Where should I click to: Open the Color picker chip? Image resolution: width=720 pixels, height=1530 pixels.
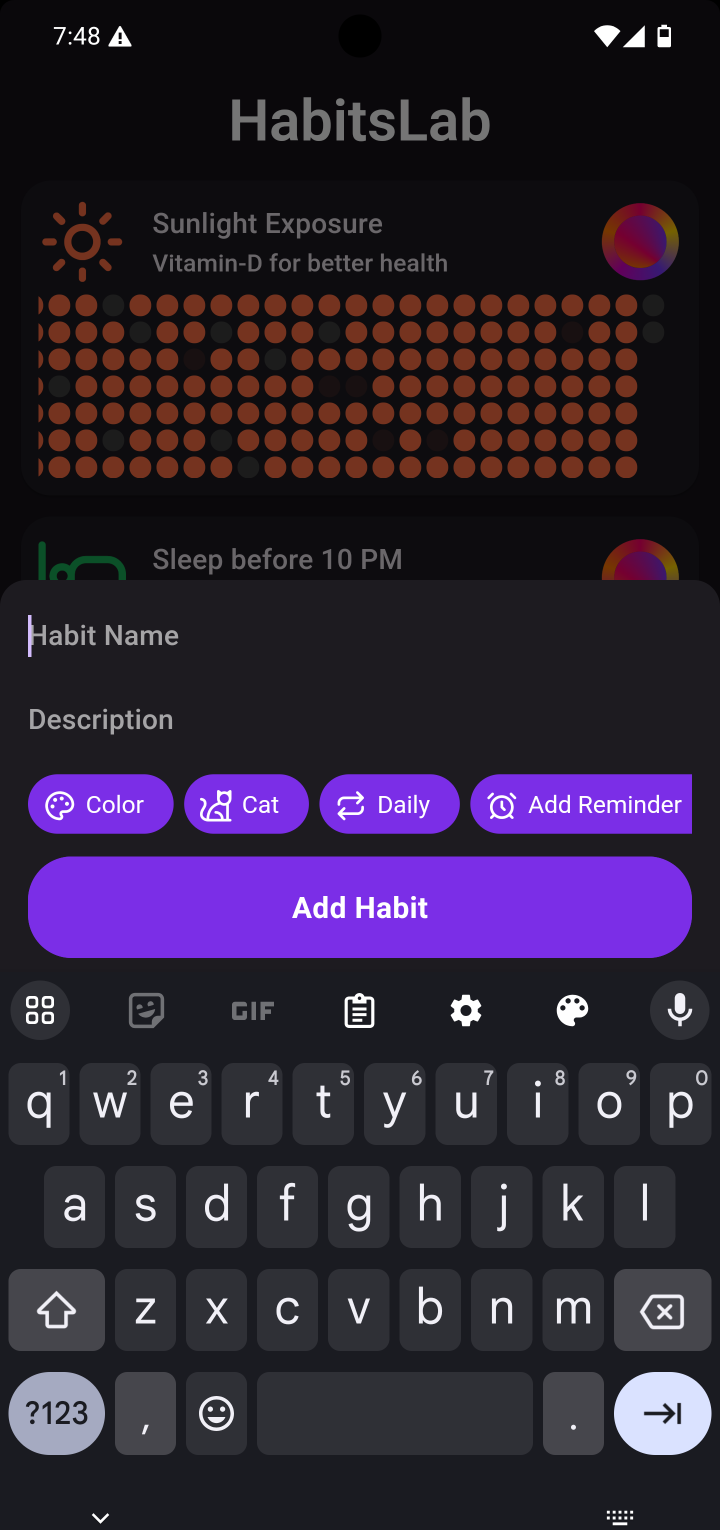(100, 804)
